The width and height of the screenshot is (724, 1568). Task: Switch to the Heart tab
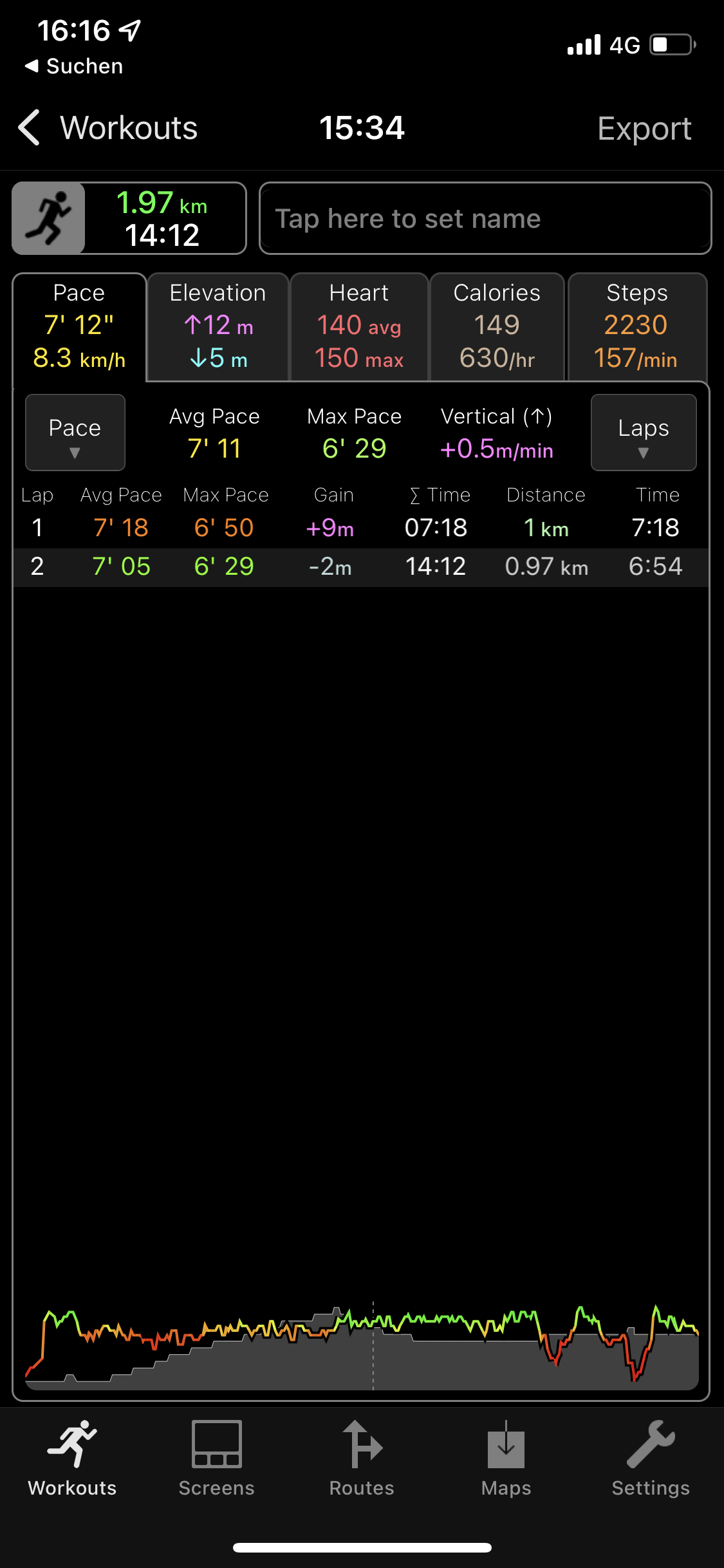tap(358, 326)
